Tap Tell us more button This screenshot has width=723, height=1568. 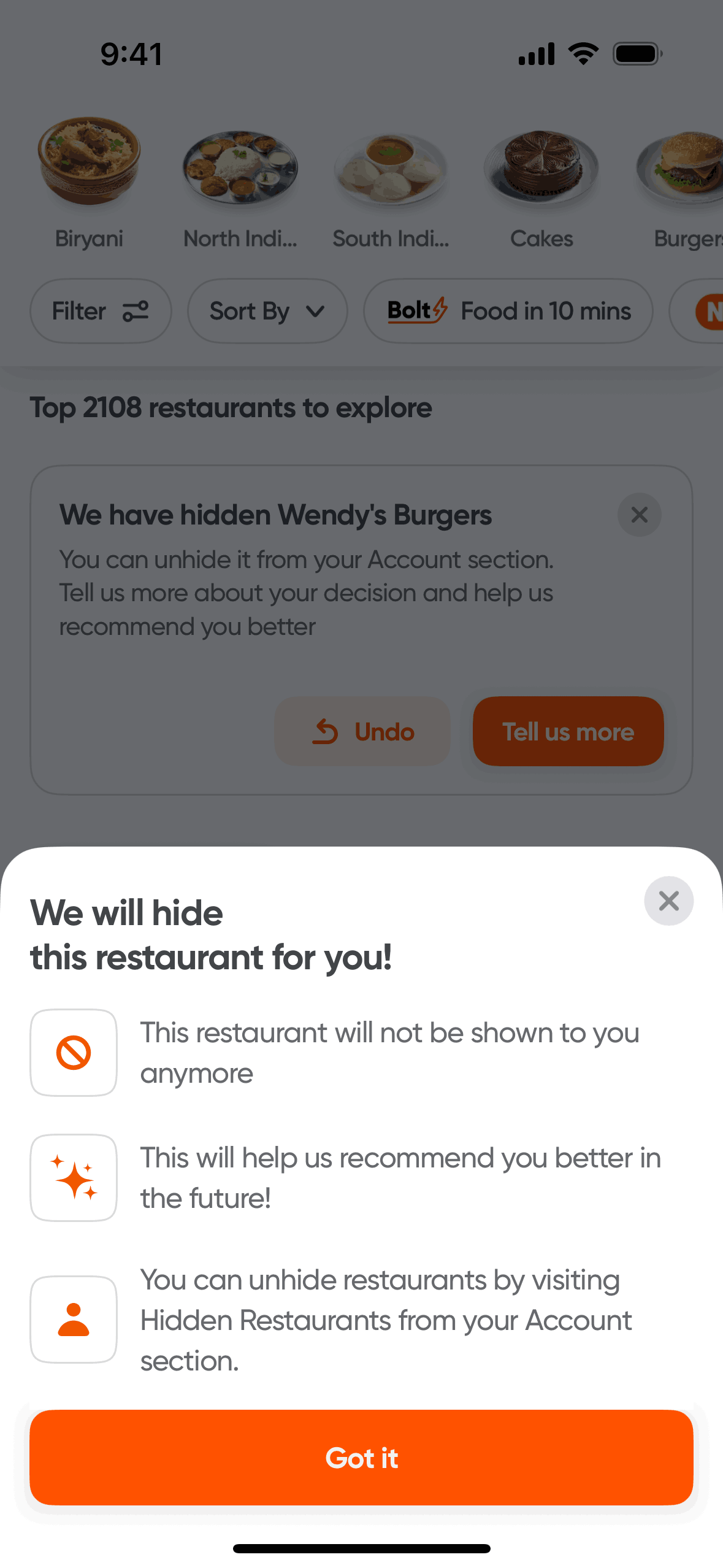pos(568,731)
